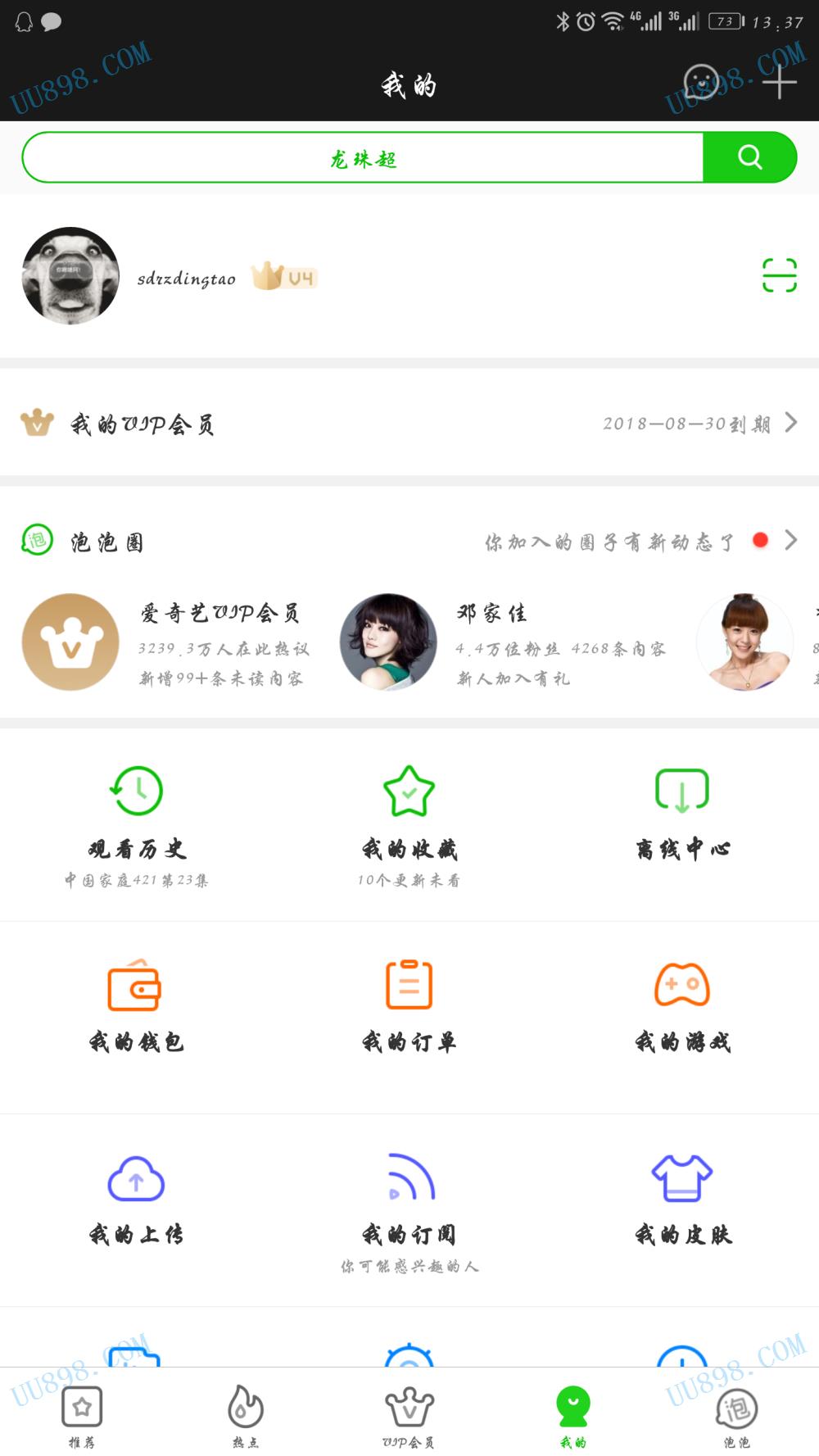Expand 泡泡圈 updates via its arrow
This screenshot has width=819, height=1456.
[791, 541]
